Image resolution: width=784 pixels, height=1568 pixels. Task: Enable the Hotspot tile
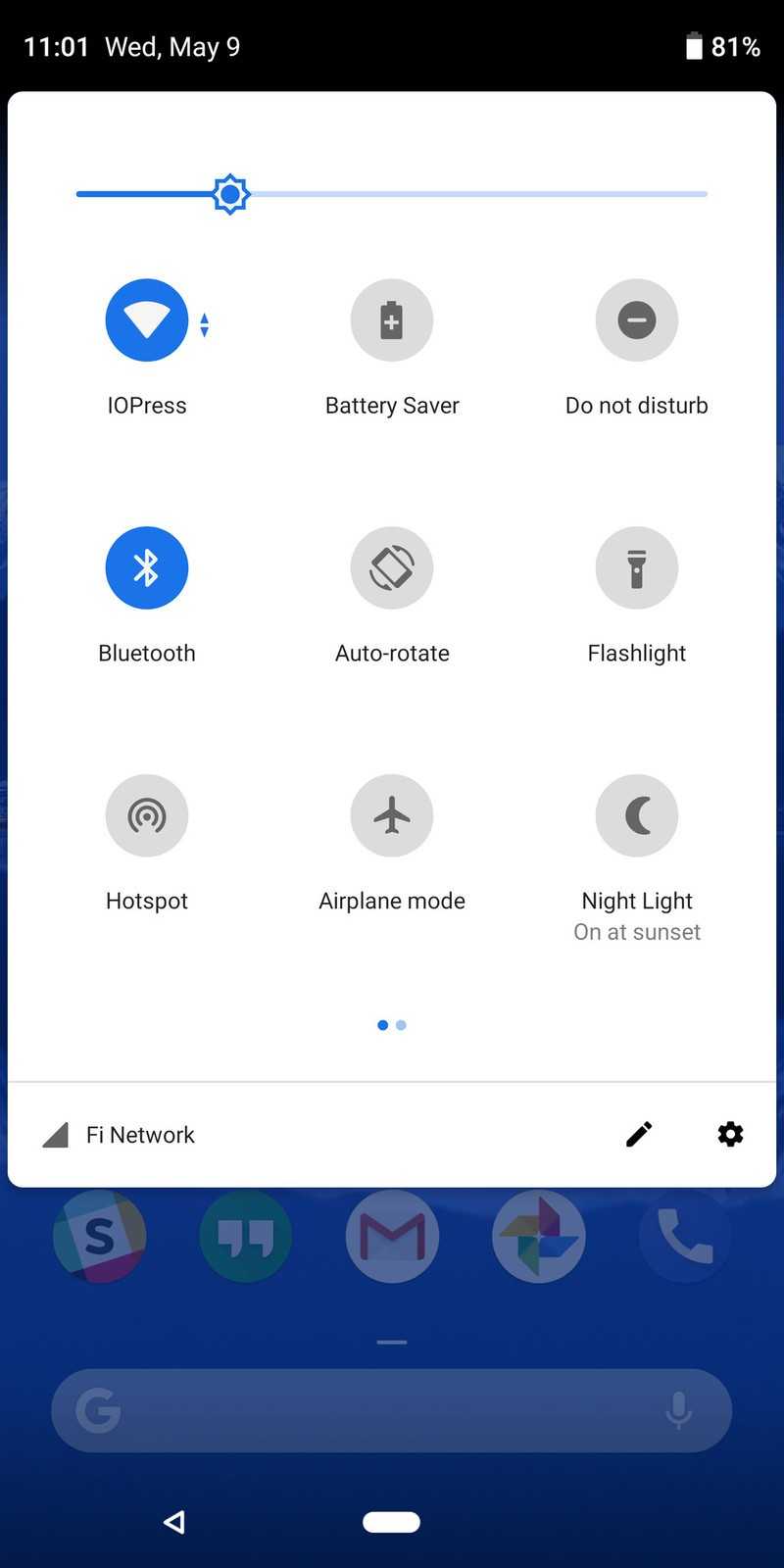[x=147, y=815]
